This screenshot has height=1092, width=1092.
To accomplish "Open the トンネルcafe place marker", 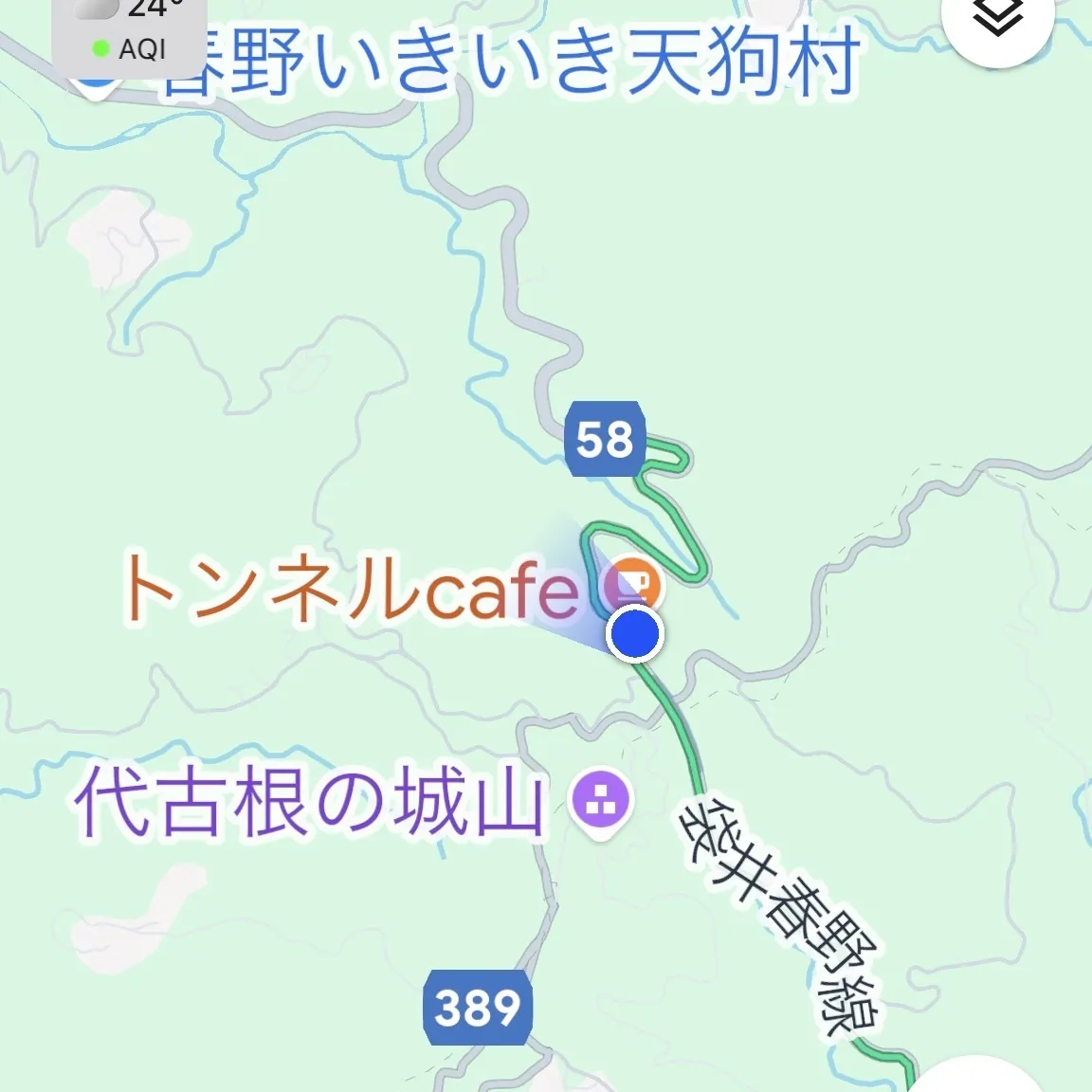I will (x=634, y=583).
